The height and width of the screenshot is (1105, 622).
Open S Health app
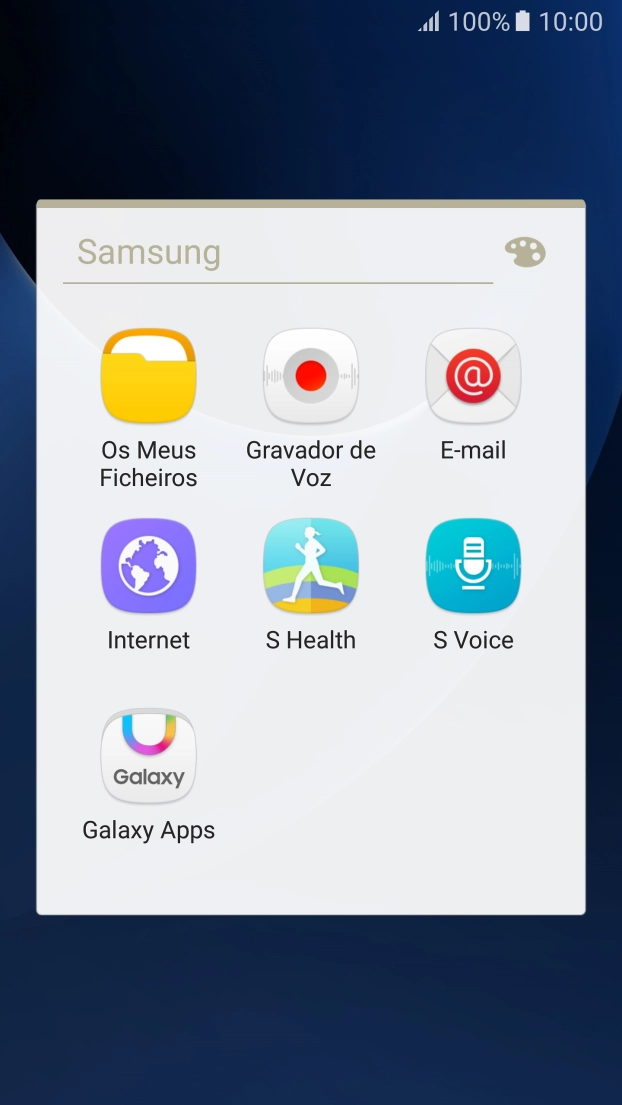click(311, 566)
